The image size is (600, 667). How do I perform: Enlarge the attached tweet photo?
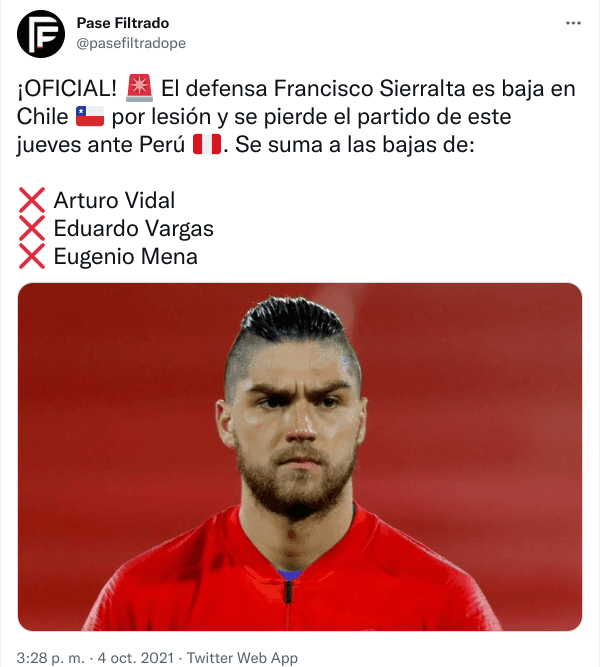click(300, 457)
